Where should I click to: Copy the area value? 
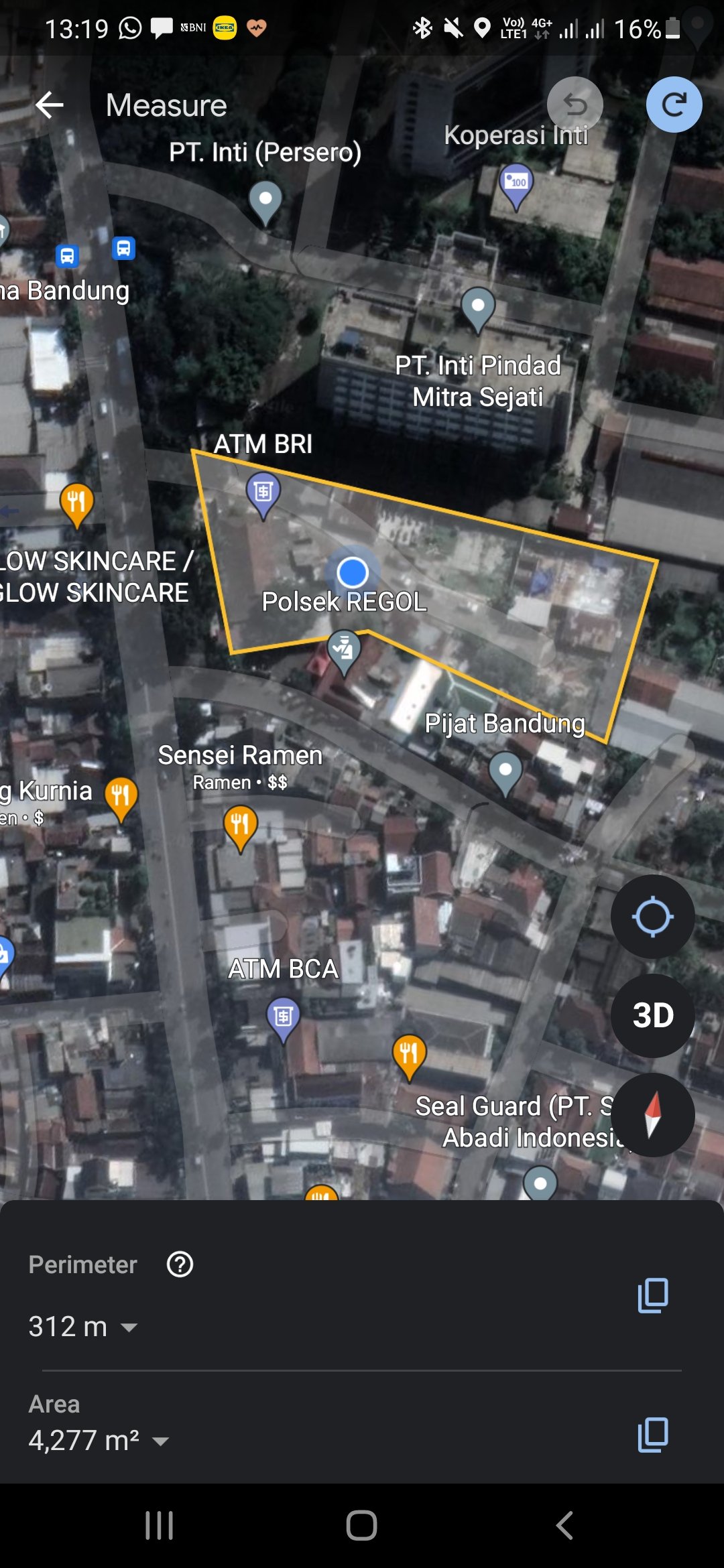tap(653, 1434)
